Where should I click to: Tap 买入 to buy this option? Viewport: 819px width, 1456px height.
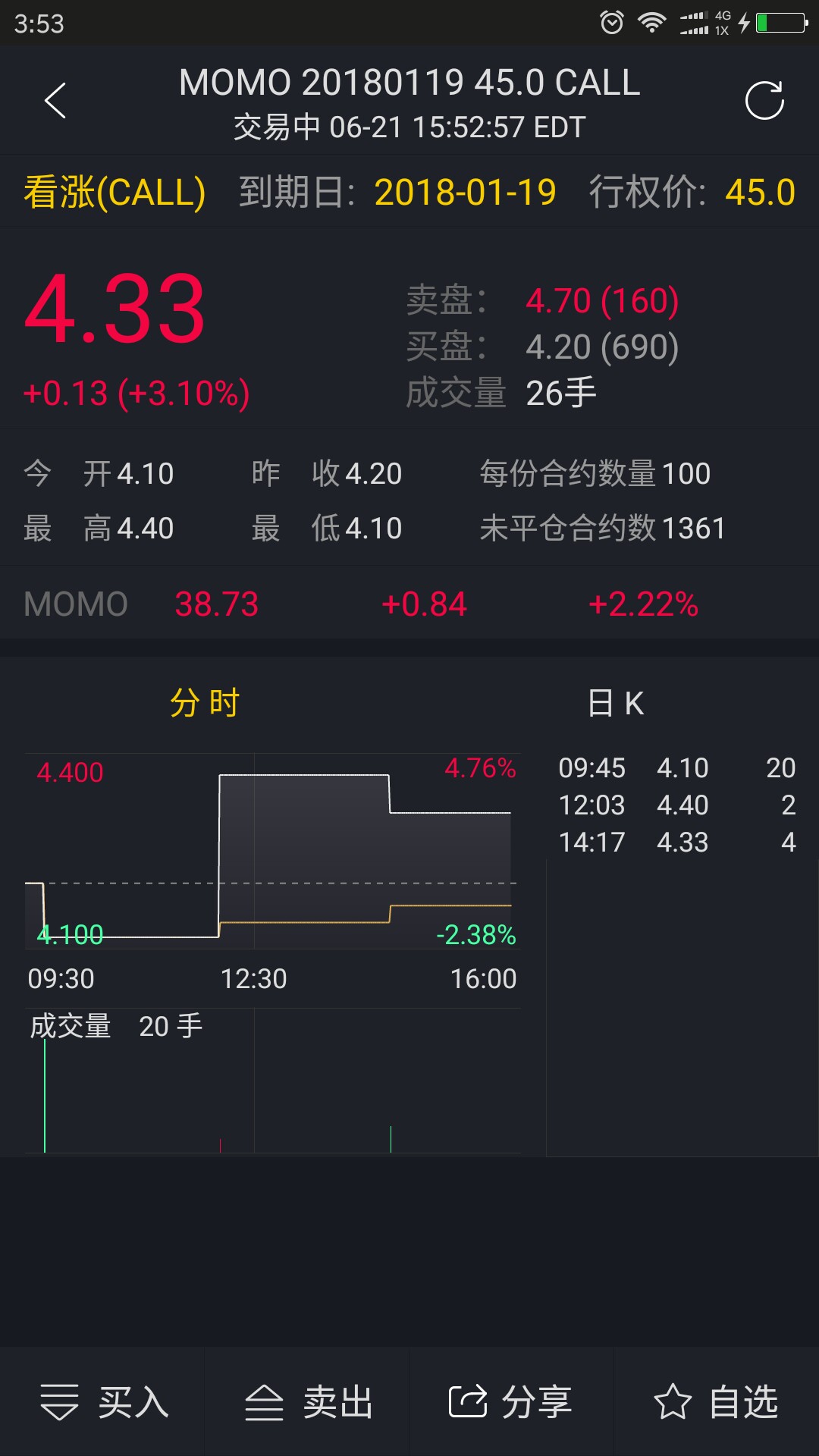pos(103,1402)
